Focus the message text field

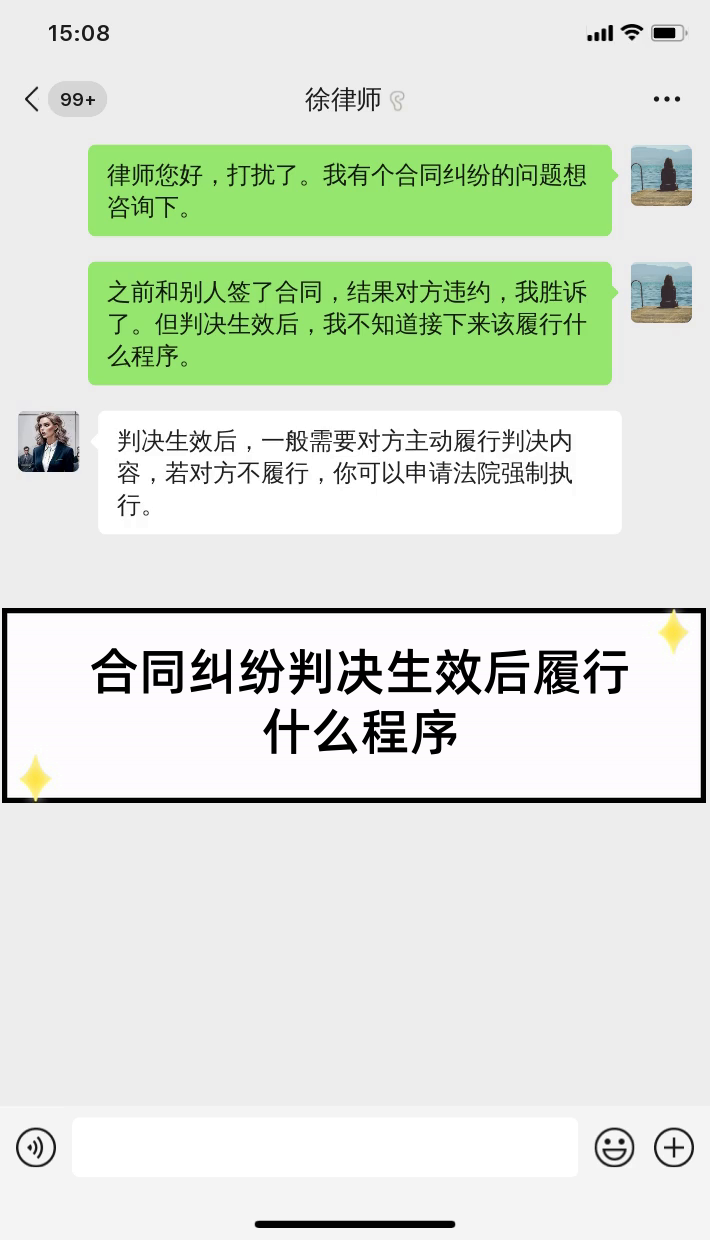(x=325, y=1147)
